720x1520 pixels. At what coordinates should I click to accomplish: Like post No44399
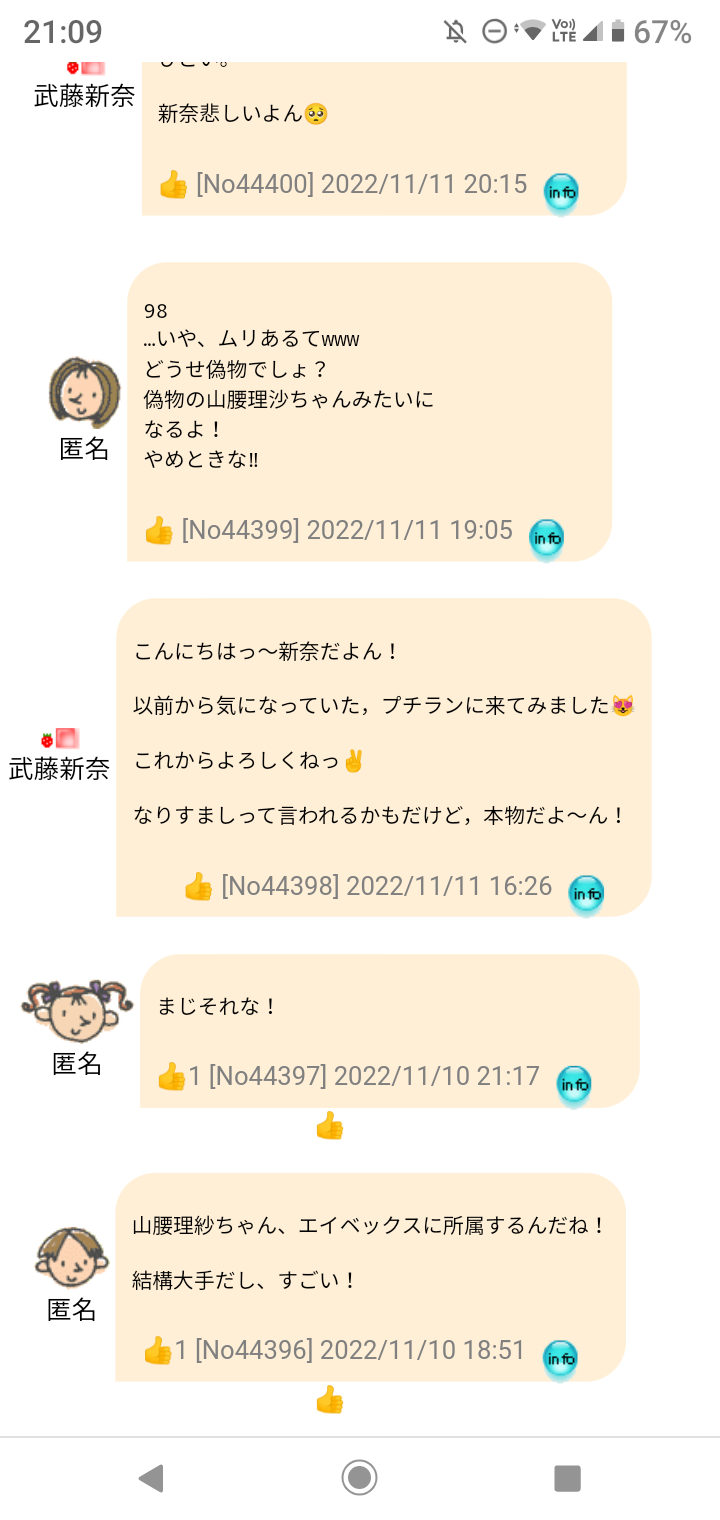(159, 531)
